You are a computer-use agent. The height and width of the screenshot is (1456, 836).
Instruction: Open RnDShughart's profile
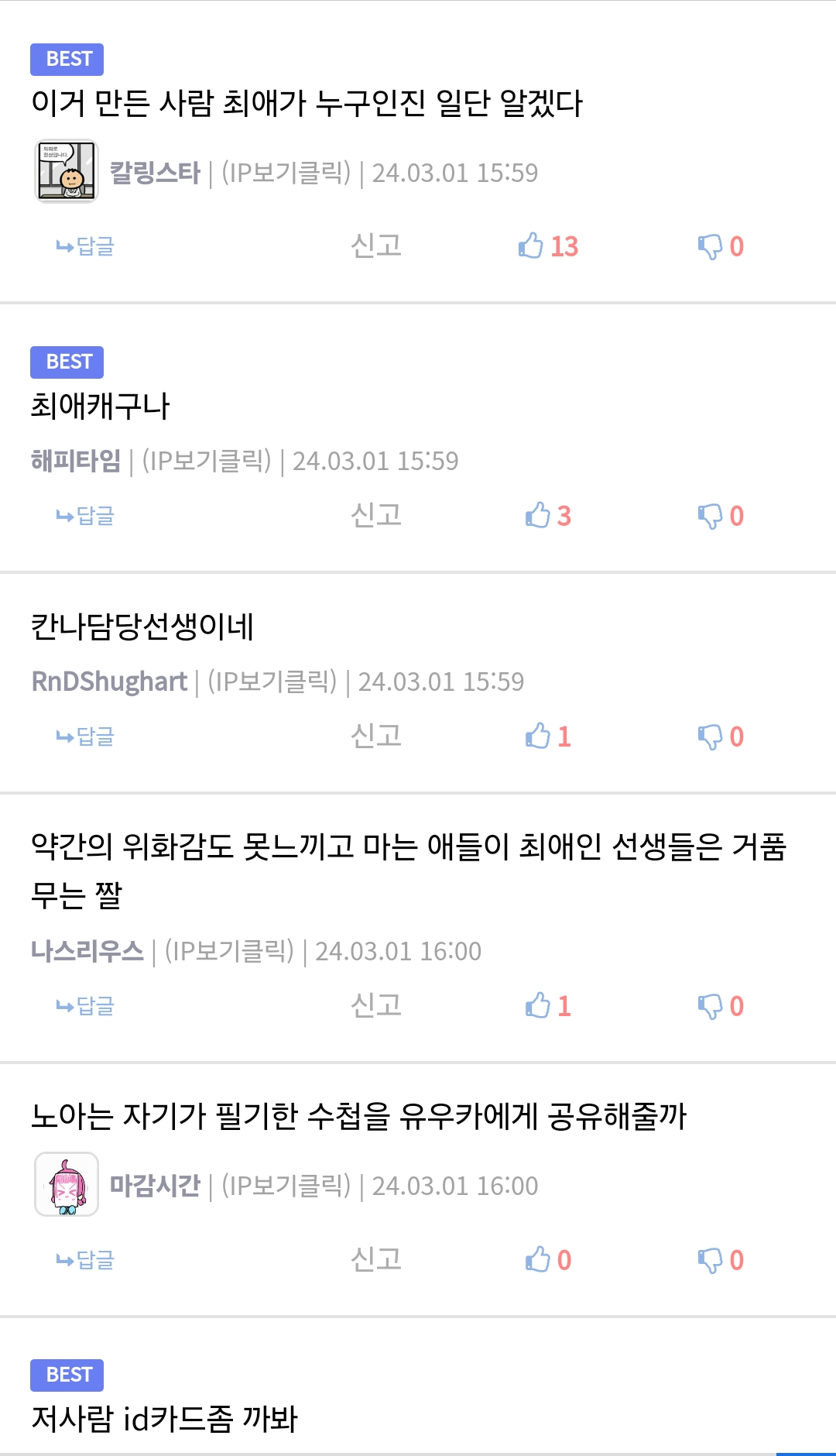[x=109, y=682]
